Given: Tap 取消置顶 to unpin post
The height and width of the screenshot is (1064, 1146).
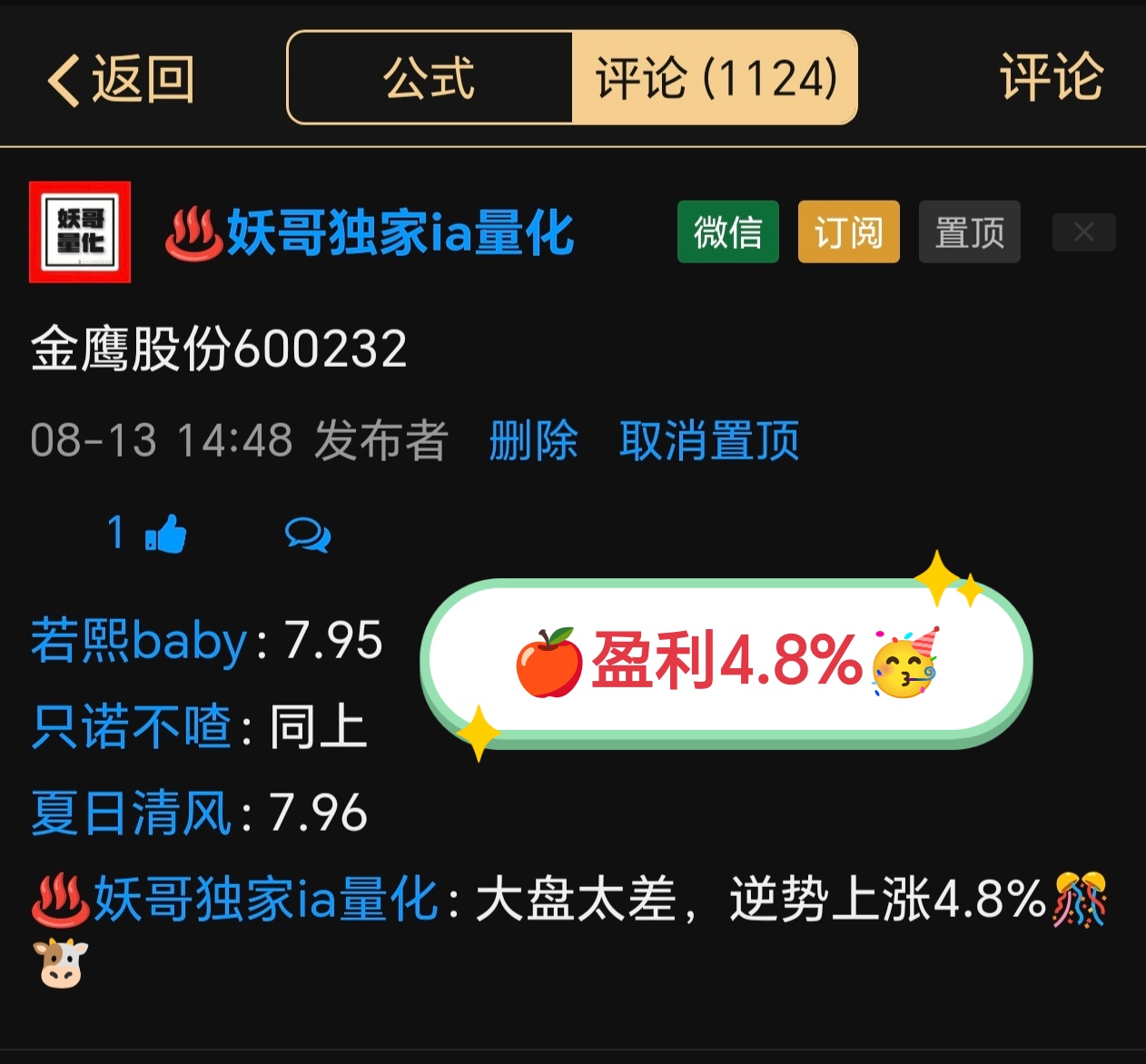Looking at the screenshot, I should (708, 441).
